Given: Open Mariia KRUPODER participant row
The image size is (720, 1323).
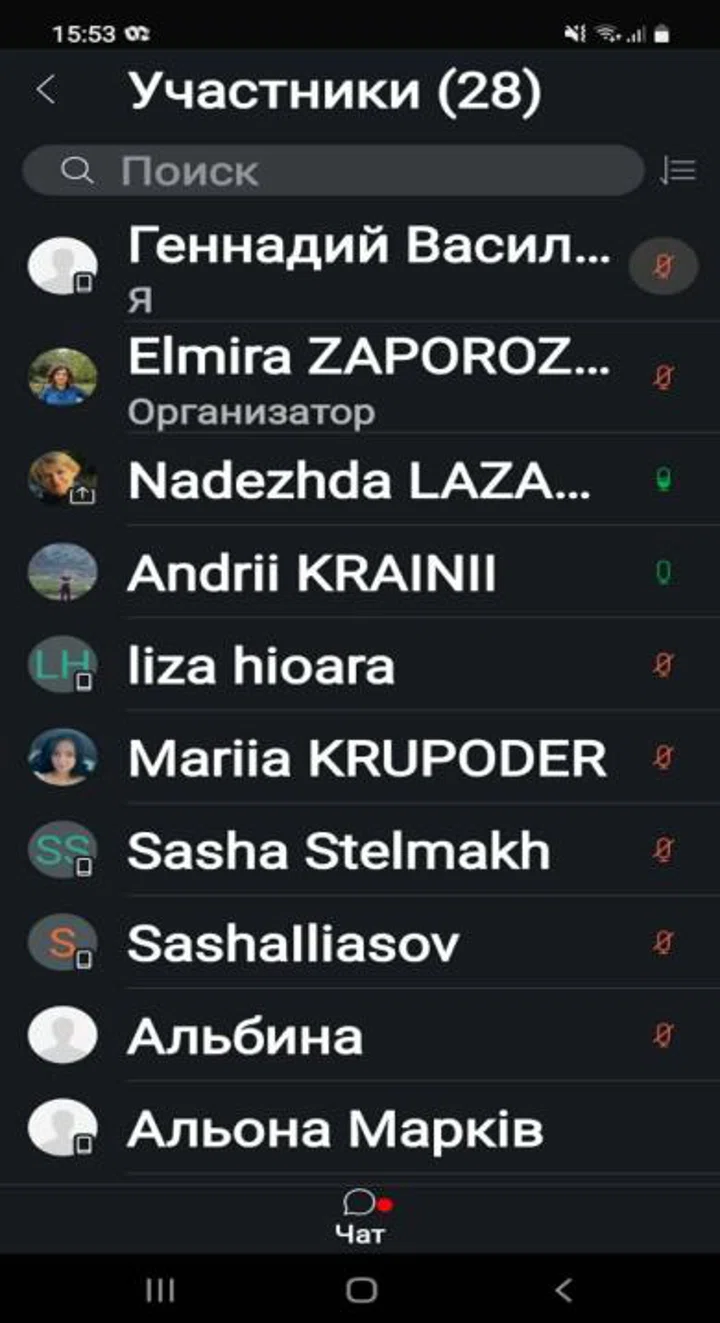Looking at the screenshot, I should [360, 758].
